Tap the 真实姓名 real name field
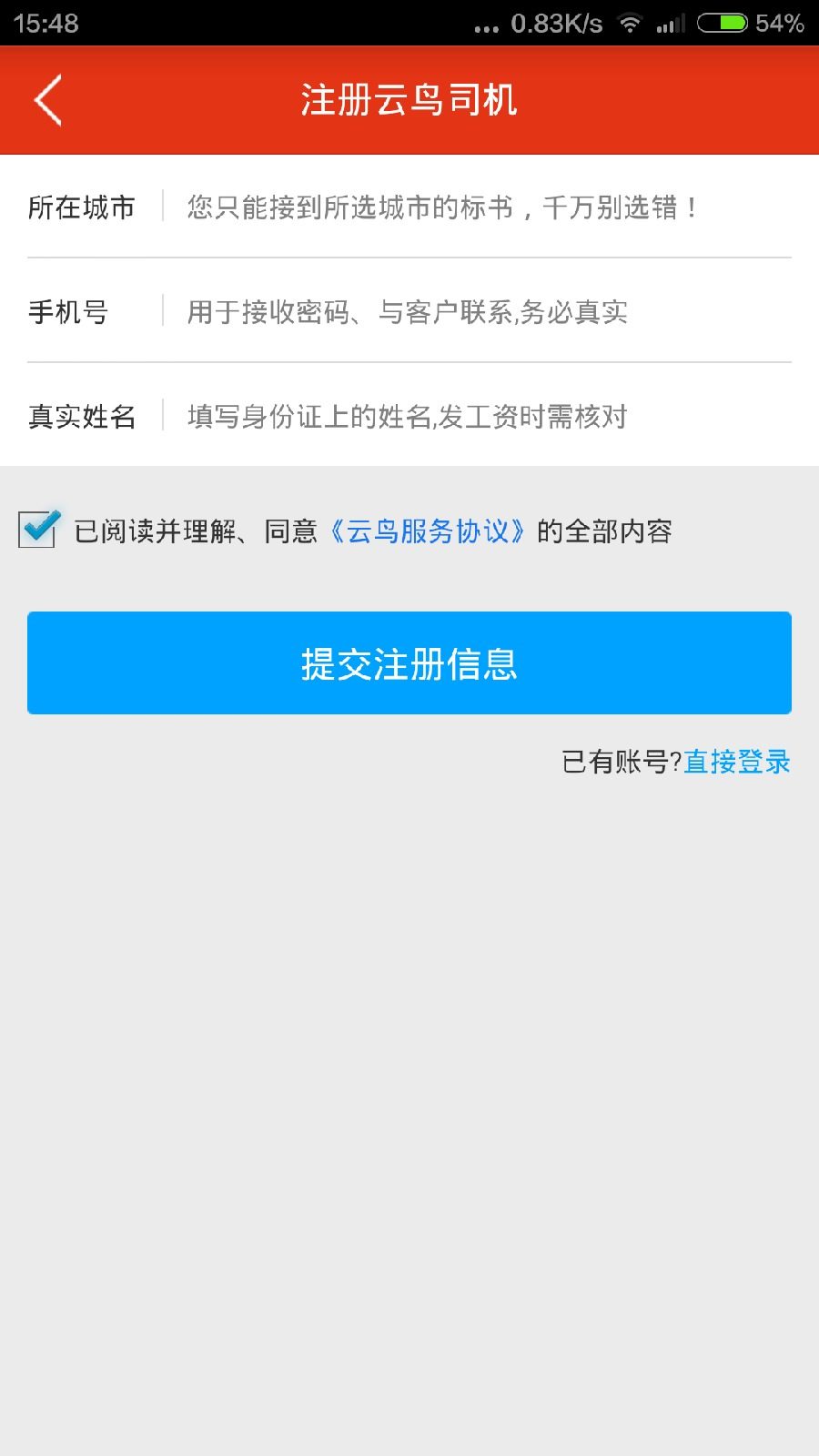Image resolution: width=819 pixels, height=1456 pixels. tap(409, 417)
